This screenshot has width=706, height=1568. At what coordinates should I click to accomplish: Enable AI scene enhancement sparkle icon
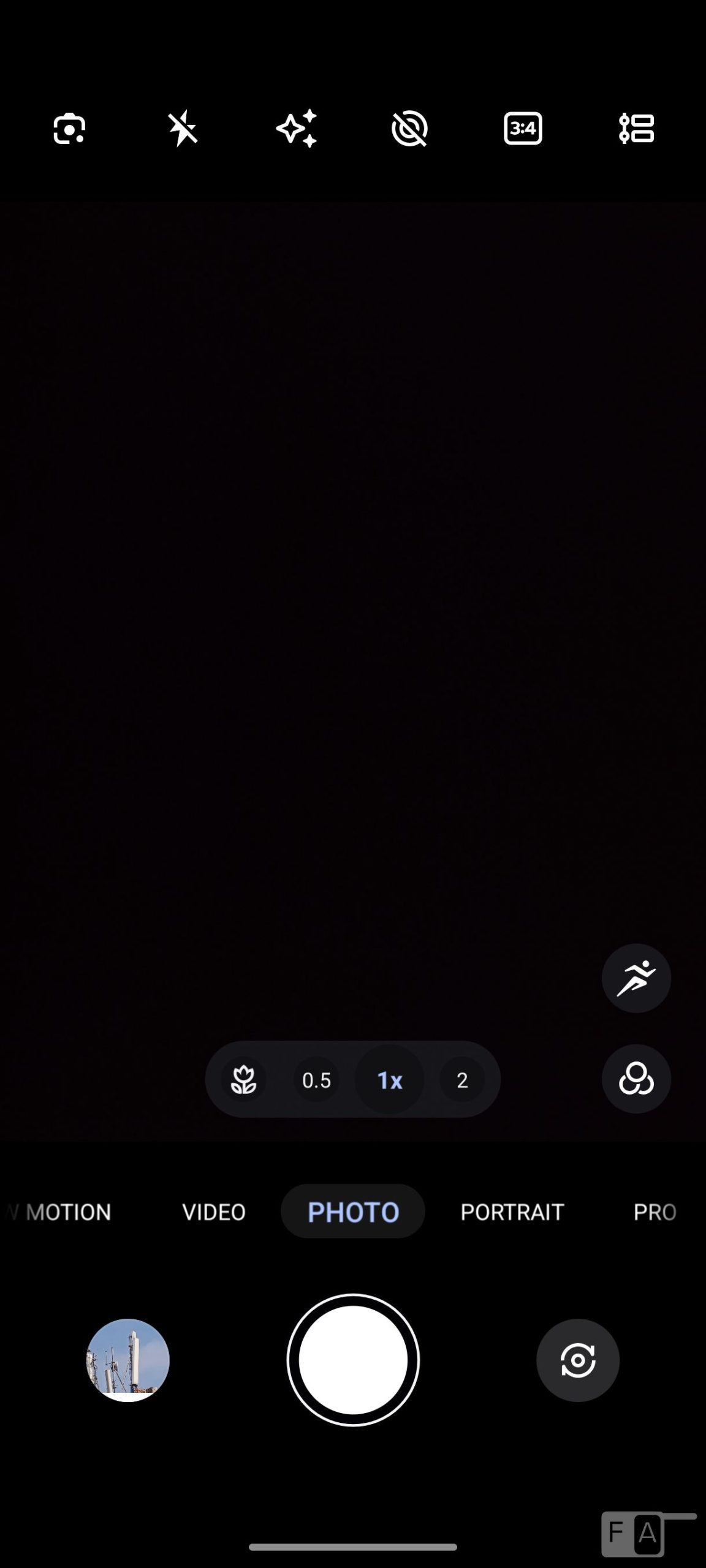click(x=297, y=129)
